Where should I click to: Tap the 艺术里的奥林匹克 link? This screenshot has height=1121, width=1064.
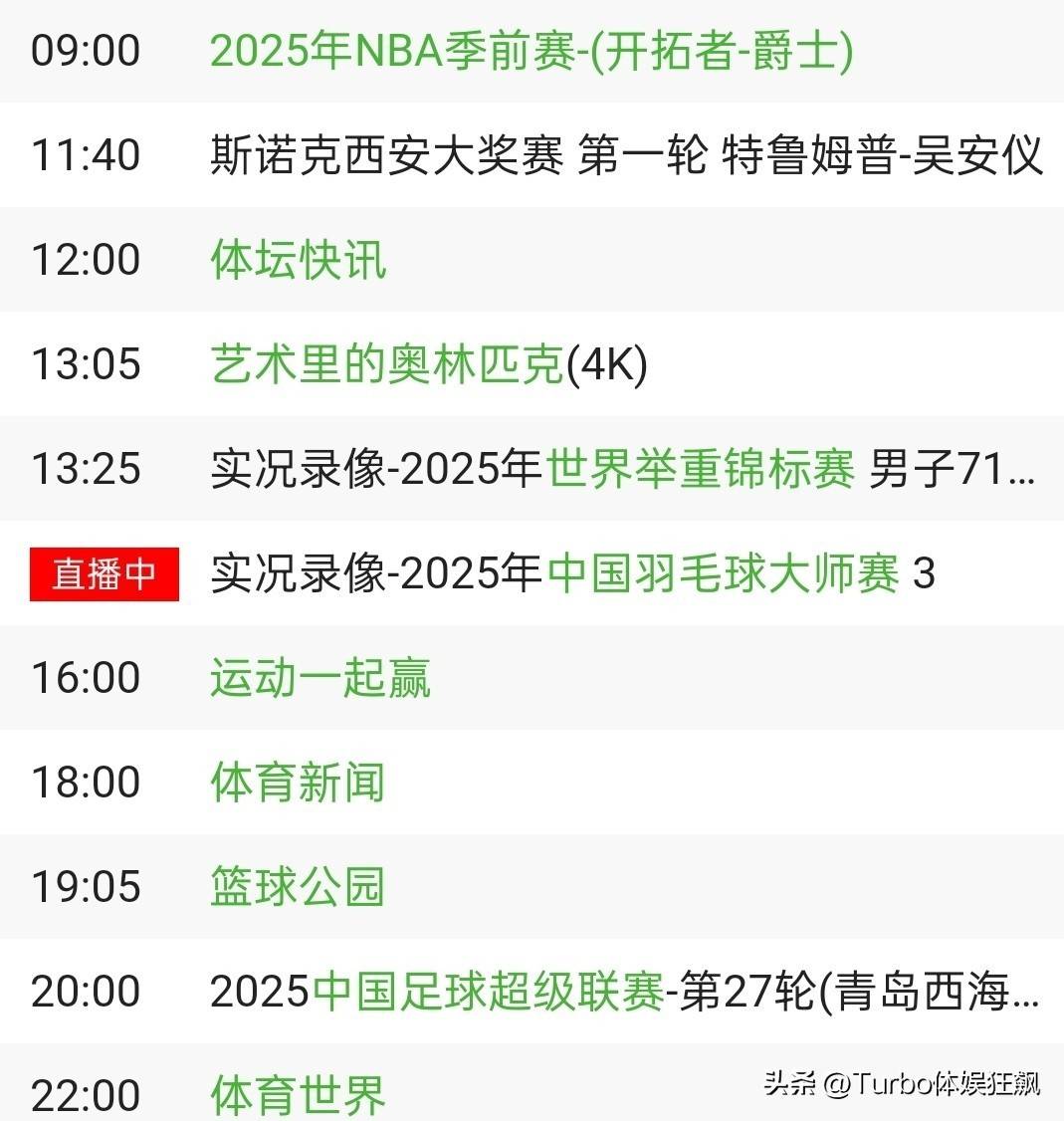[387, 364]
